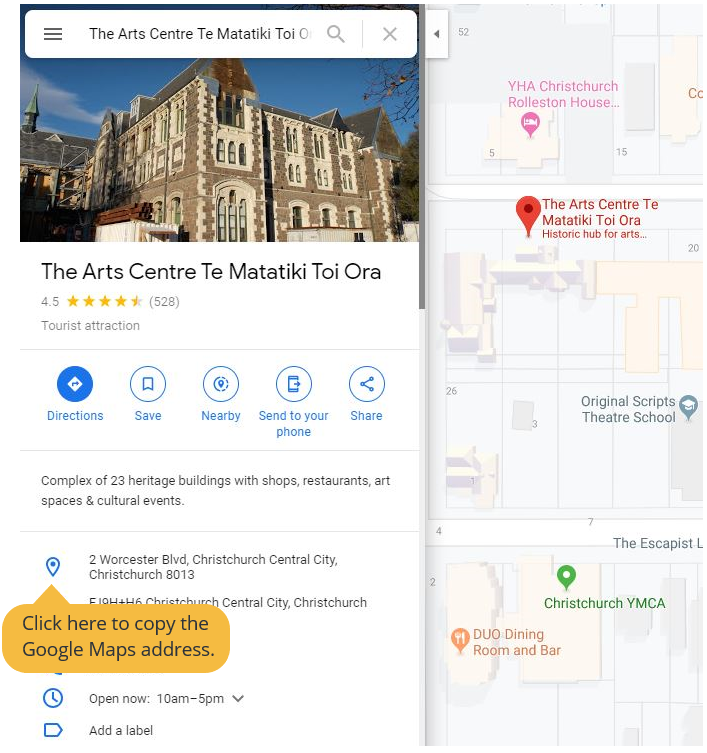Screen dimensions: 707x753
Task: Open the 528 reviews link
Action: point(164,301)
